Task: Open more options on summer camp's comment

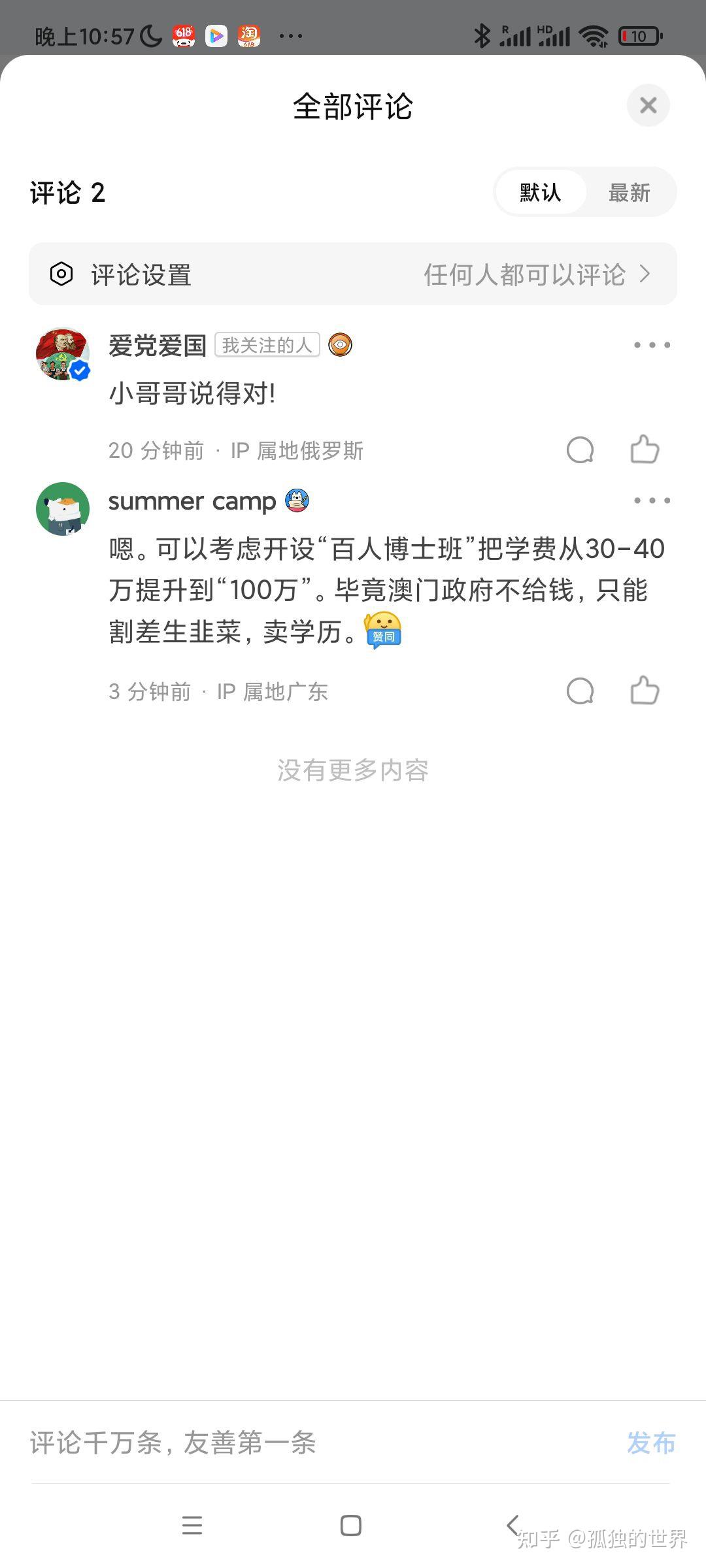Action: [651, 500]
